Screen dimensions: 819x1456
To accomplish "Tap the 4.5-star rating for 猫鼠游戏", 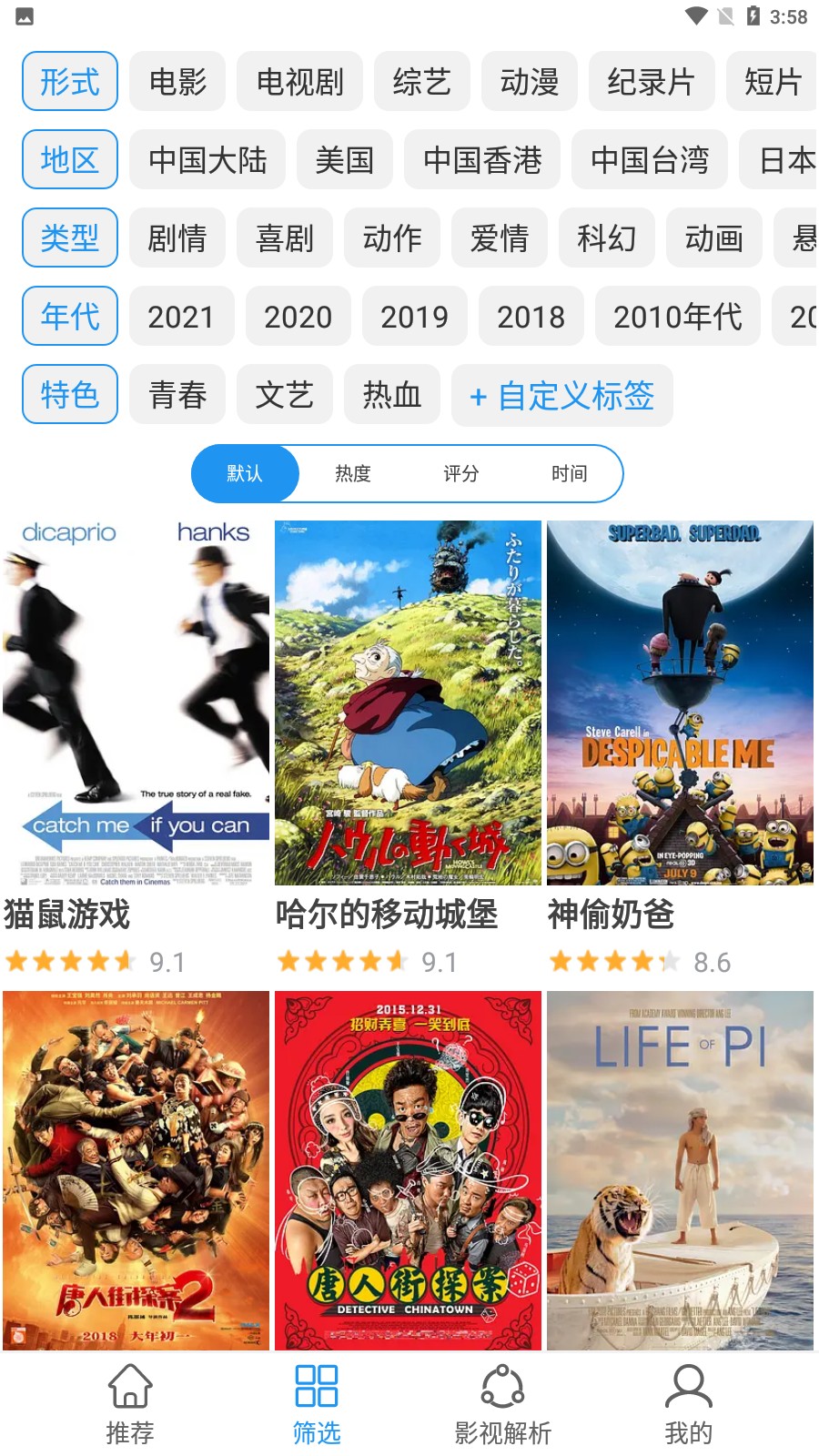I will 70,960.
